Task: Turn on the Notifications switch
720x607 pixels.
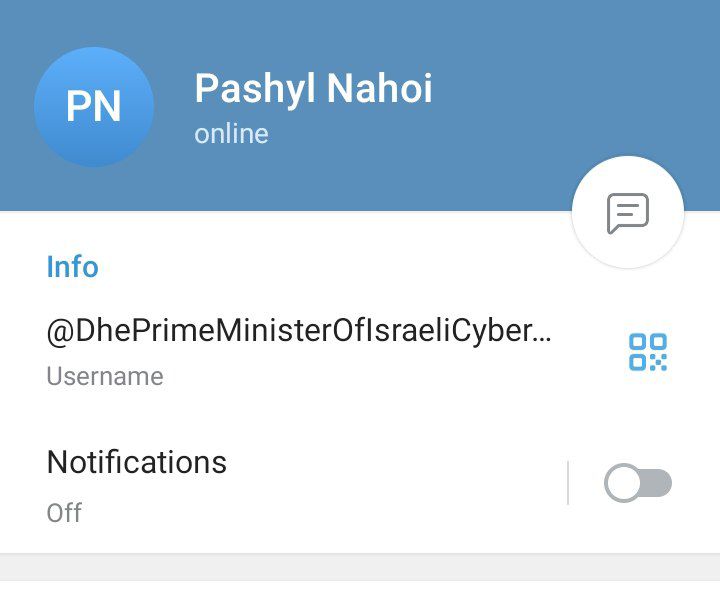Action: click(637, 484)
